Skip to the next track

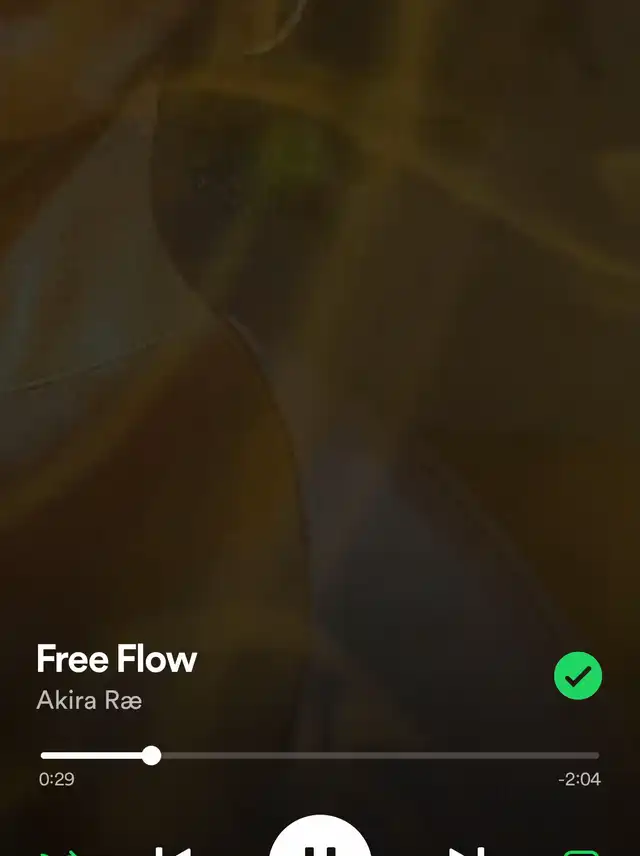coord(467,850)
